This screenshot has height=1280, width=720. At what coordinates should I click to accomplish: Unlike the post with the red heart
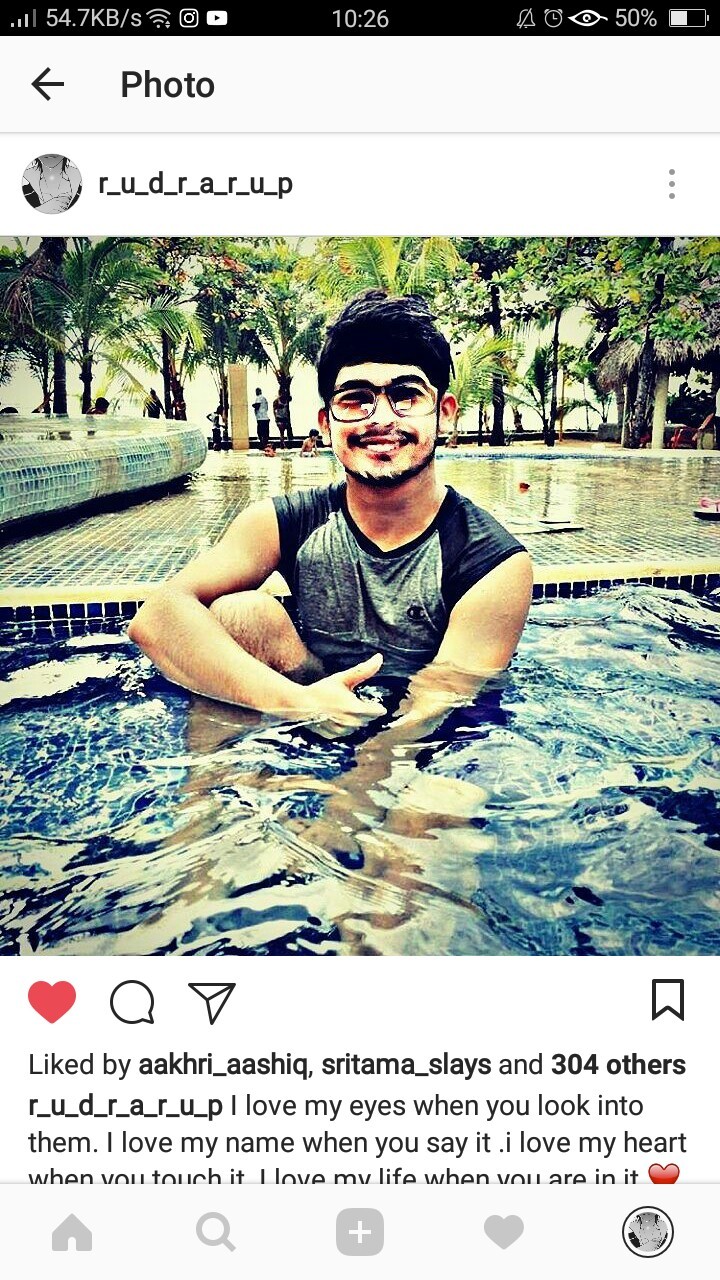click(52, 1001)
